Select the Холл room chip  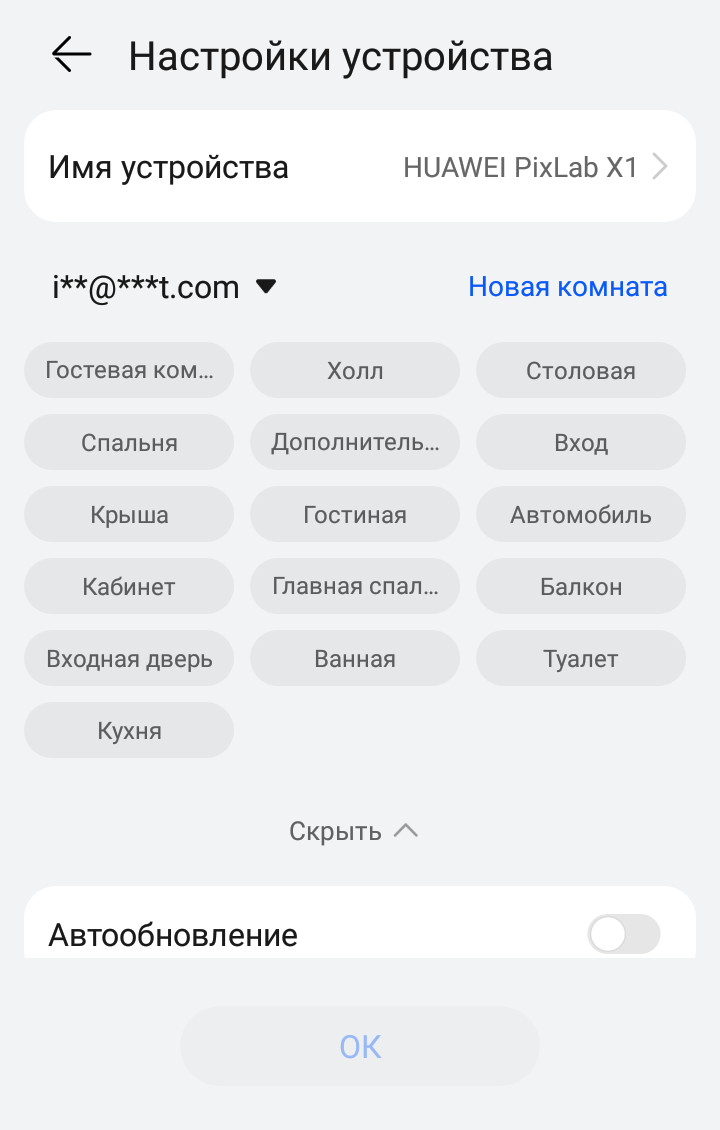[x=355, y=371]
